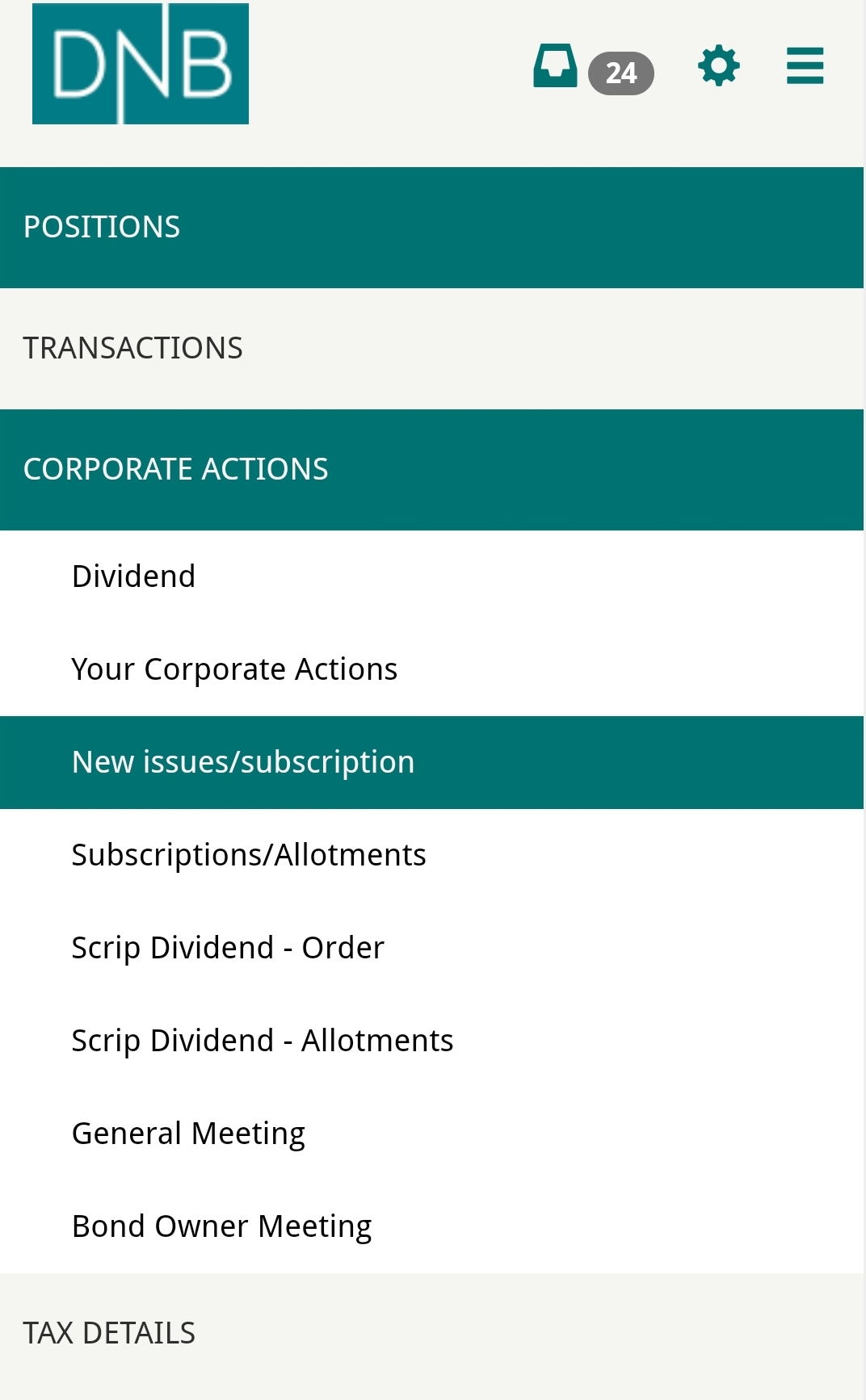Open the inbox with 24 messages
Viewport: 866px width, 1400px height.
tap(593, 68)
